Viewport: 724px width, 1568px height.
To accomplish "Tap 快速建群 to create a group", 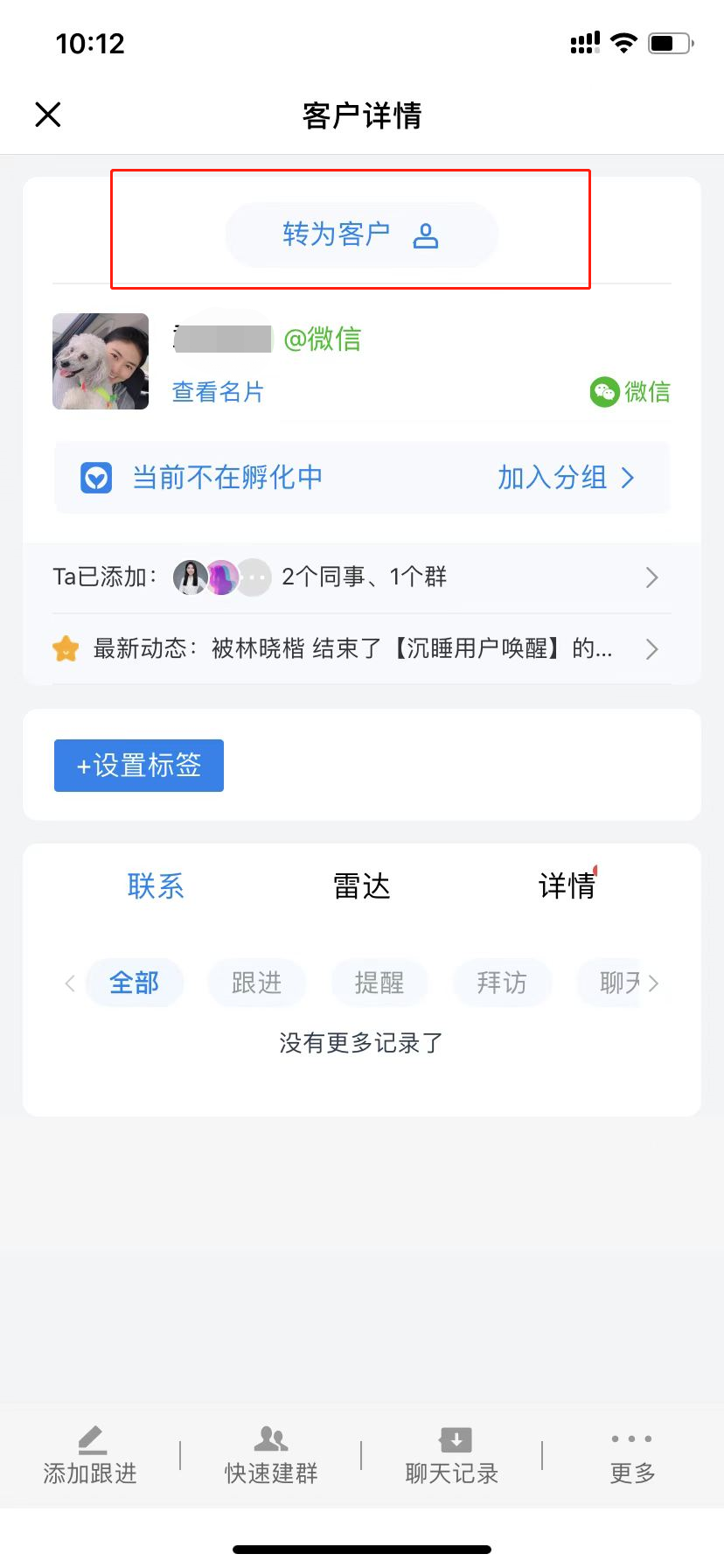I will coord(271,1456).
